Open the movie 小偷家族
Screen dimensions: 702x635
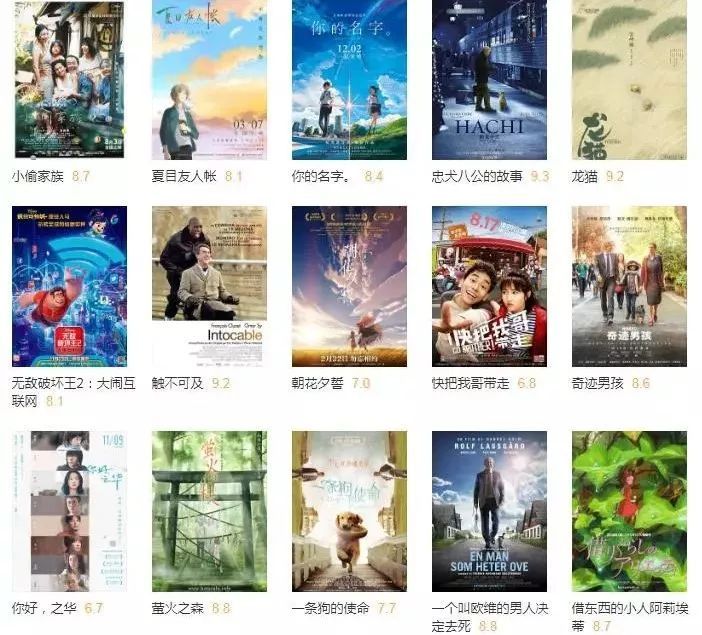(69, 80)
